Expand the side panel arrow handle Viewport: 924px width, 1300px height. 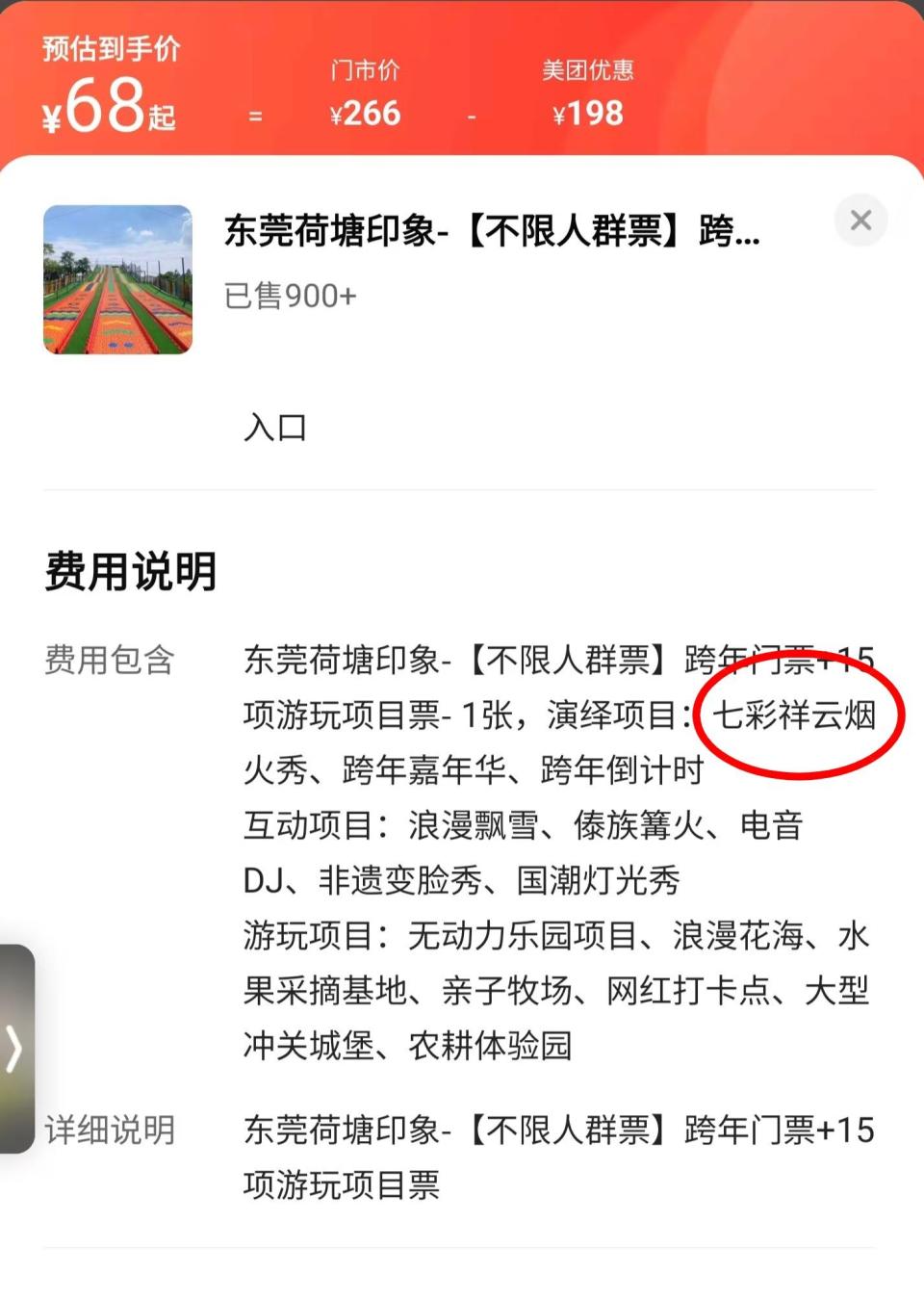click(x=15, y=1049)
